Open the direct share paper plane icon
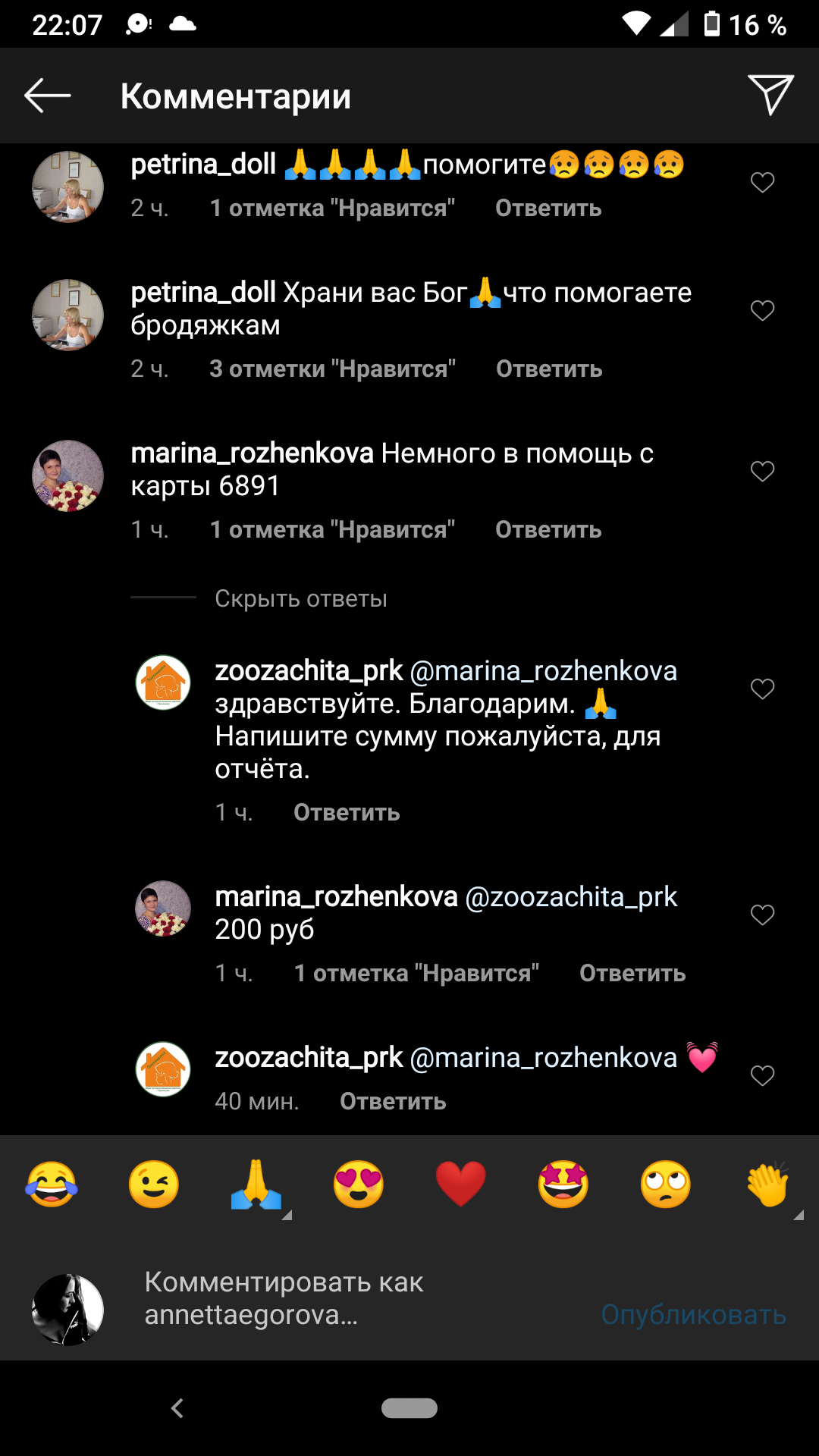819x1456 pixels. point(770,96)
